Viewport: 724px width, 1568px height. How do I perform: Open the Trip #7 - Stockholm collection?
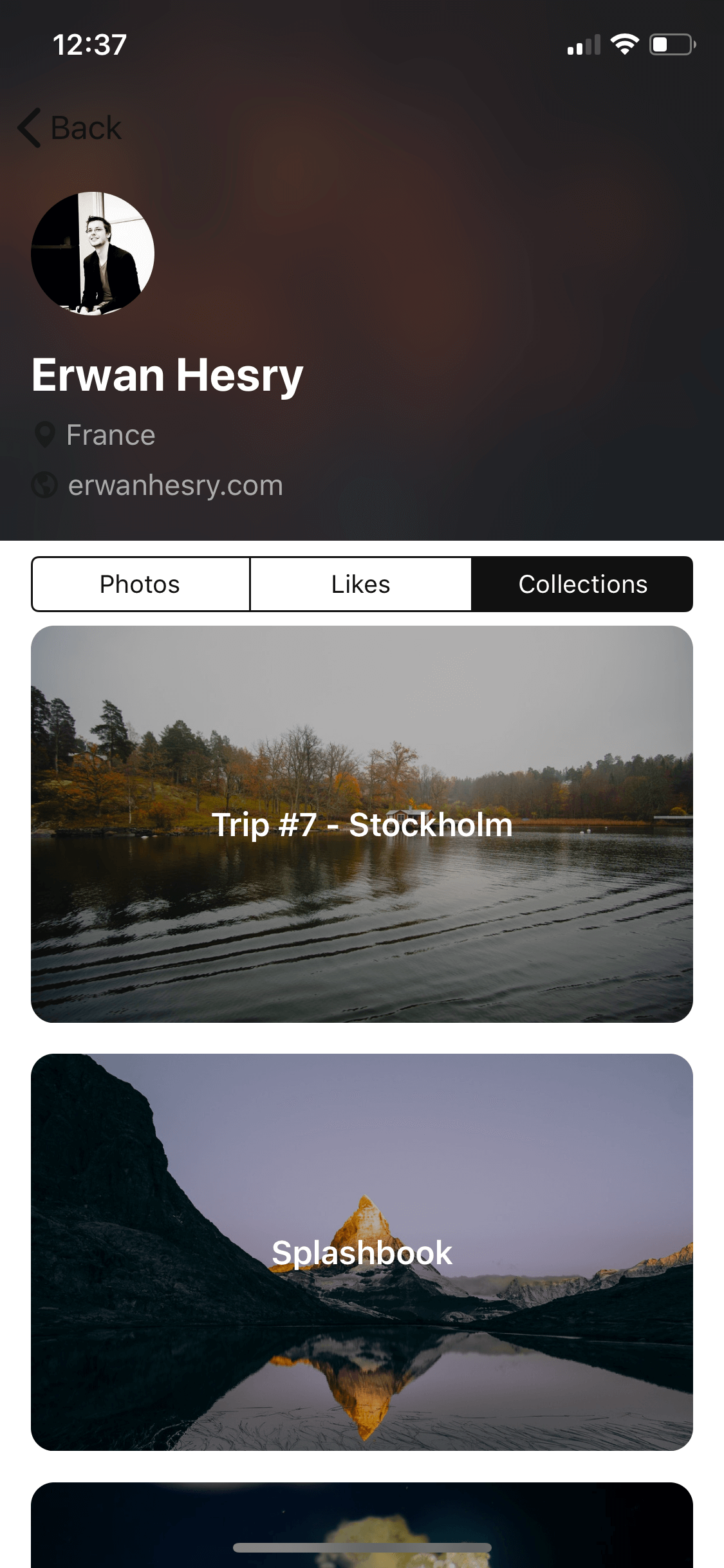coord(362,824)
